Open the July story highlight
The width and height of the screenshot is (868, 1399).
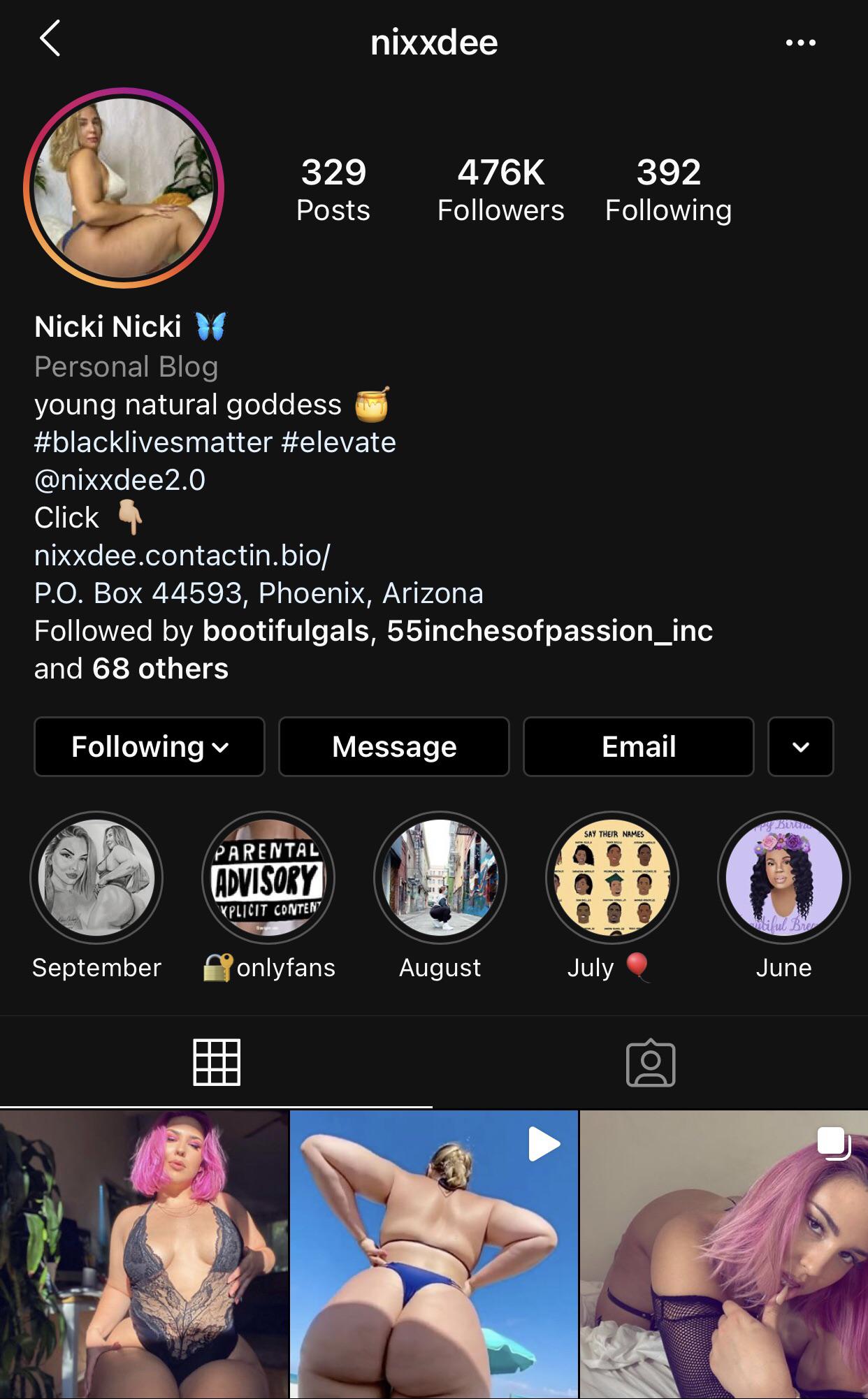click(x=612, y=878)
